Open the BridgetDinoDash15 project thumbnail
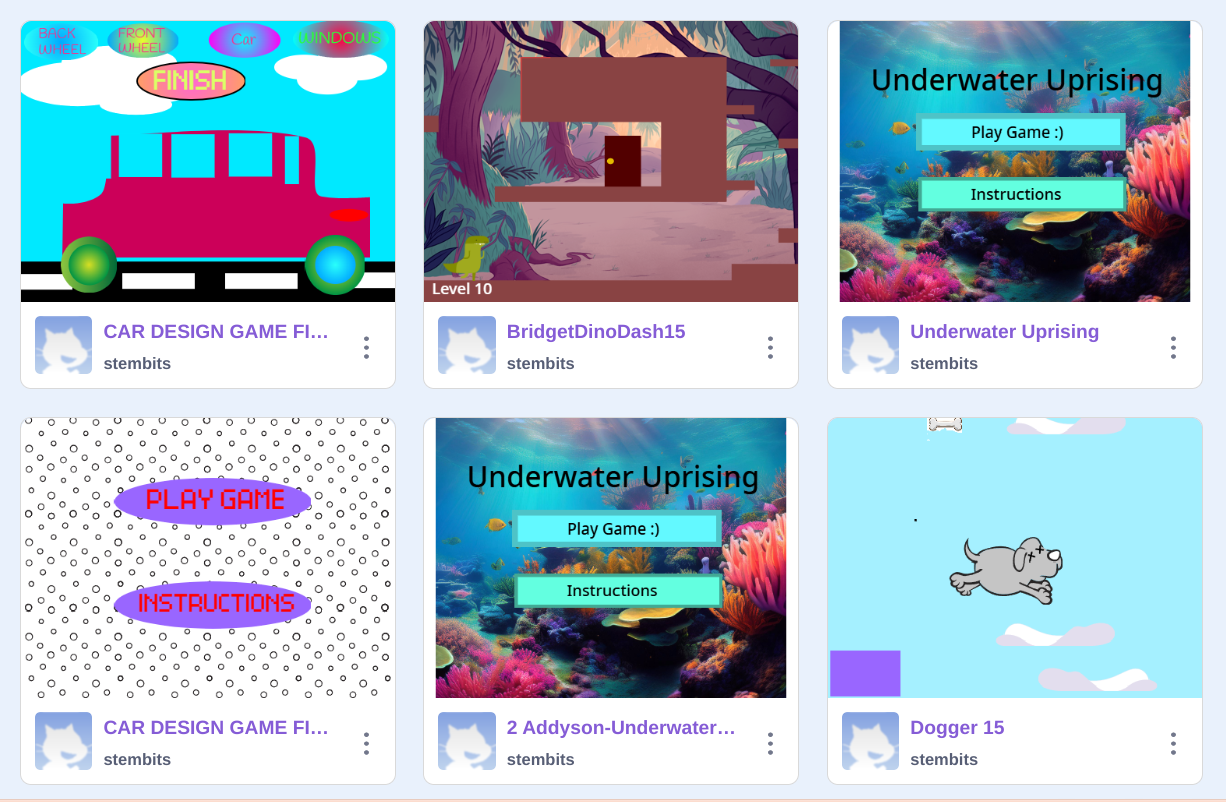Screen dimensions: 1226x802 click(610, 162)
